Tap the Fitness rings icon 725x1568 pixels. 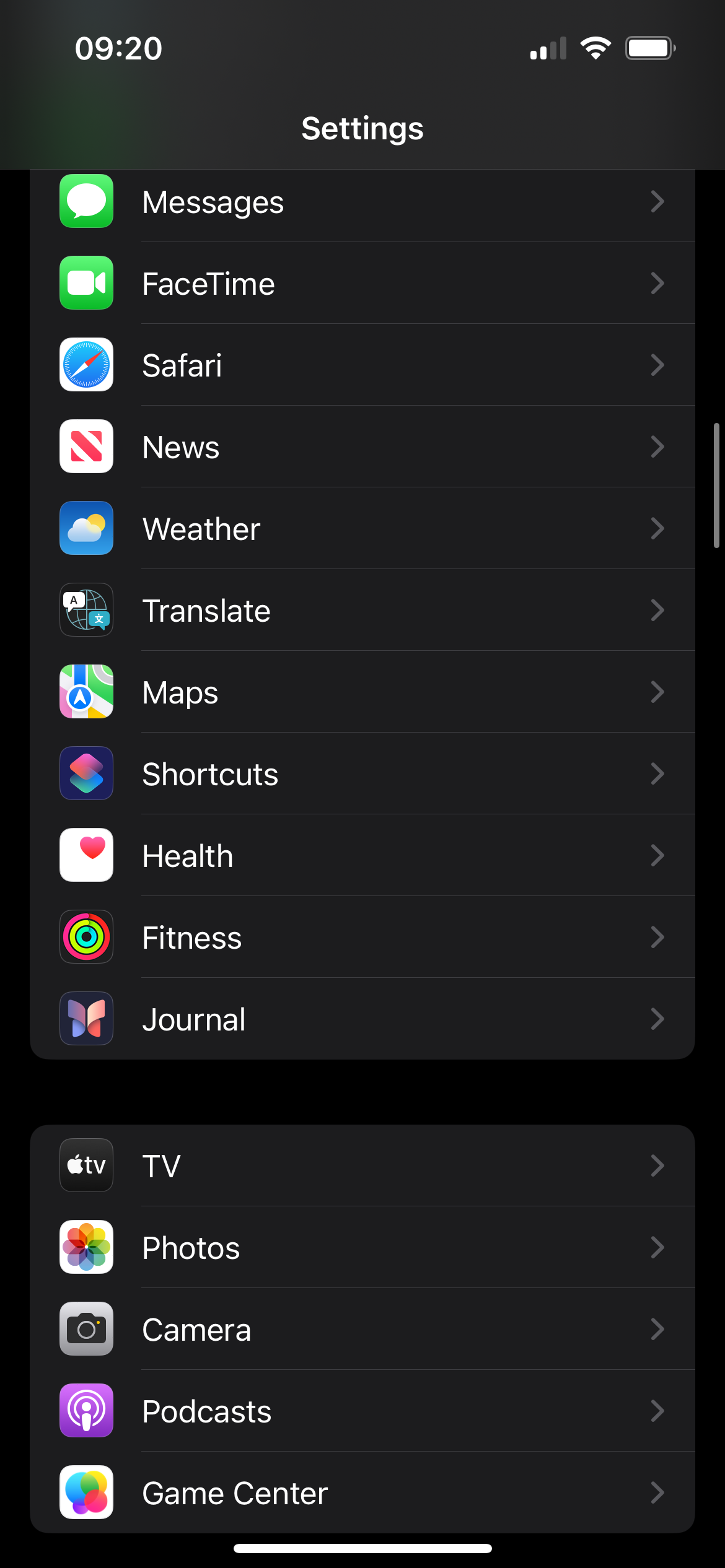click(x=86, y=937)
